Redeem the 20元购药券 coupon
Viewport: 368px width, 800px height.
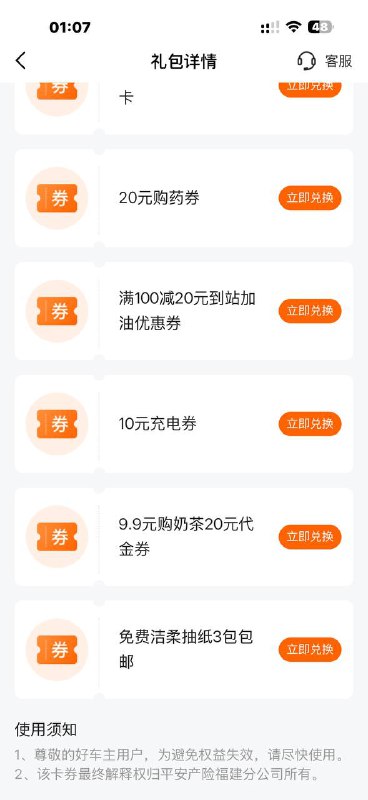(x=310, y=198)
